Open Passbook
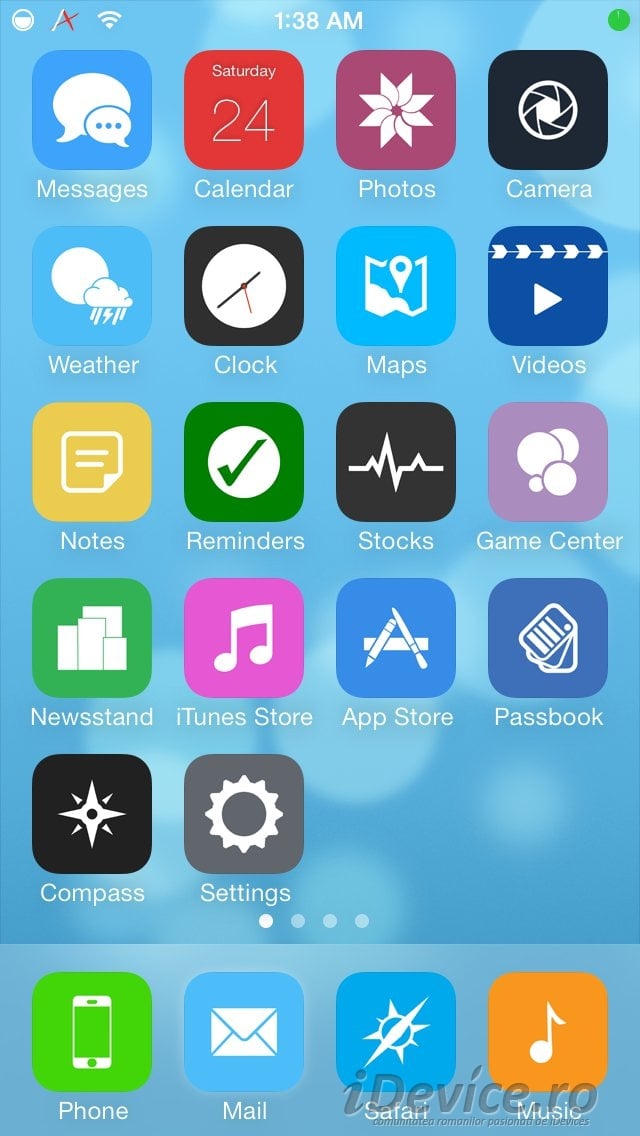This screenshot has height=1136, width=640. click(x=548, y=638)
